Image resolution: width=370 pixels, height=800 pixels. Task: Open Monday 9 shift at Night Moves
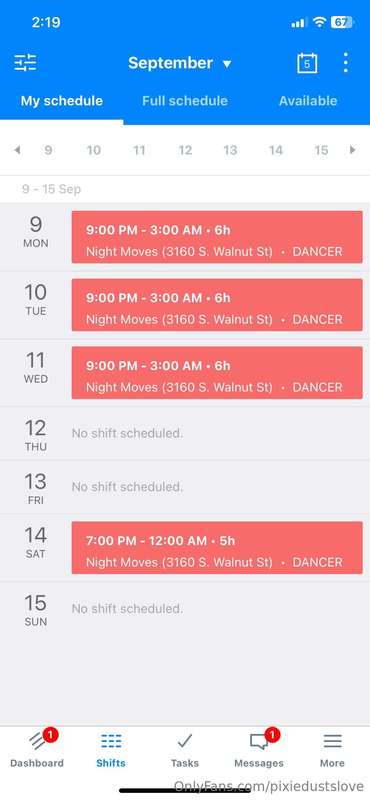pyautogui.click(x=217, y=237)
